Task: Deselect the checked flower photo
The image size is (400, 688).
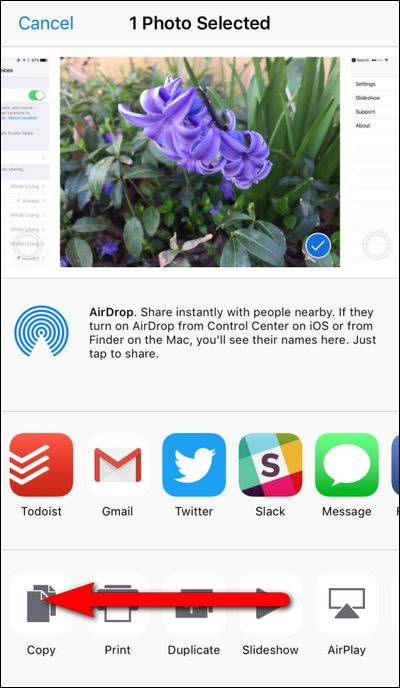Action: click(319, 247)
